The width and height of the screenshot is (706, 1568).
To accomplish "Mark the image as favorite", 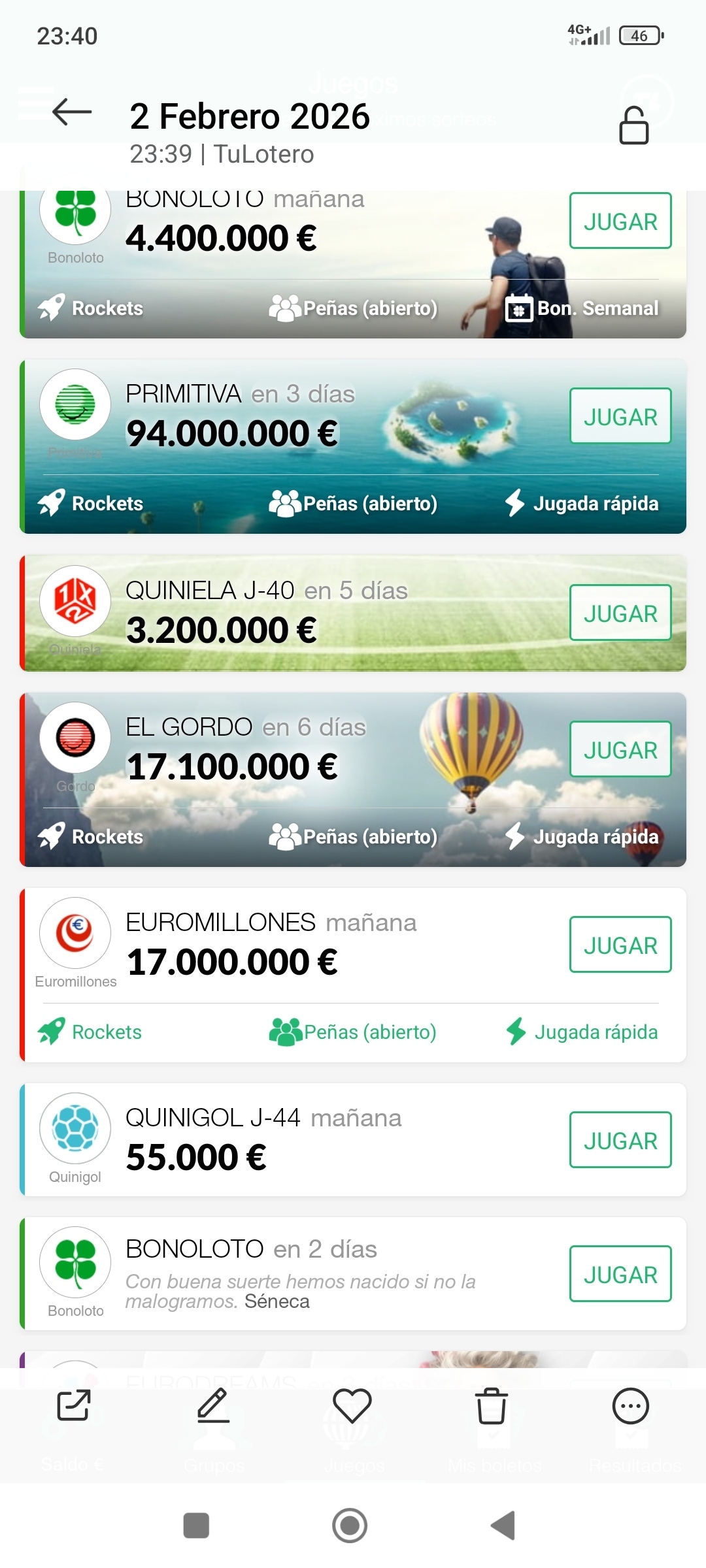I will [352, 1406].
